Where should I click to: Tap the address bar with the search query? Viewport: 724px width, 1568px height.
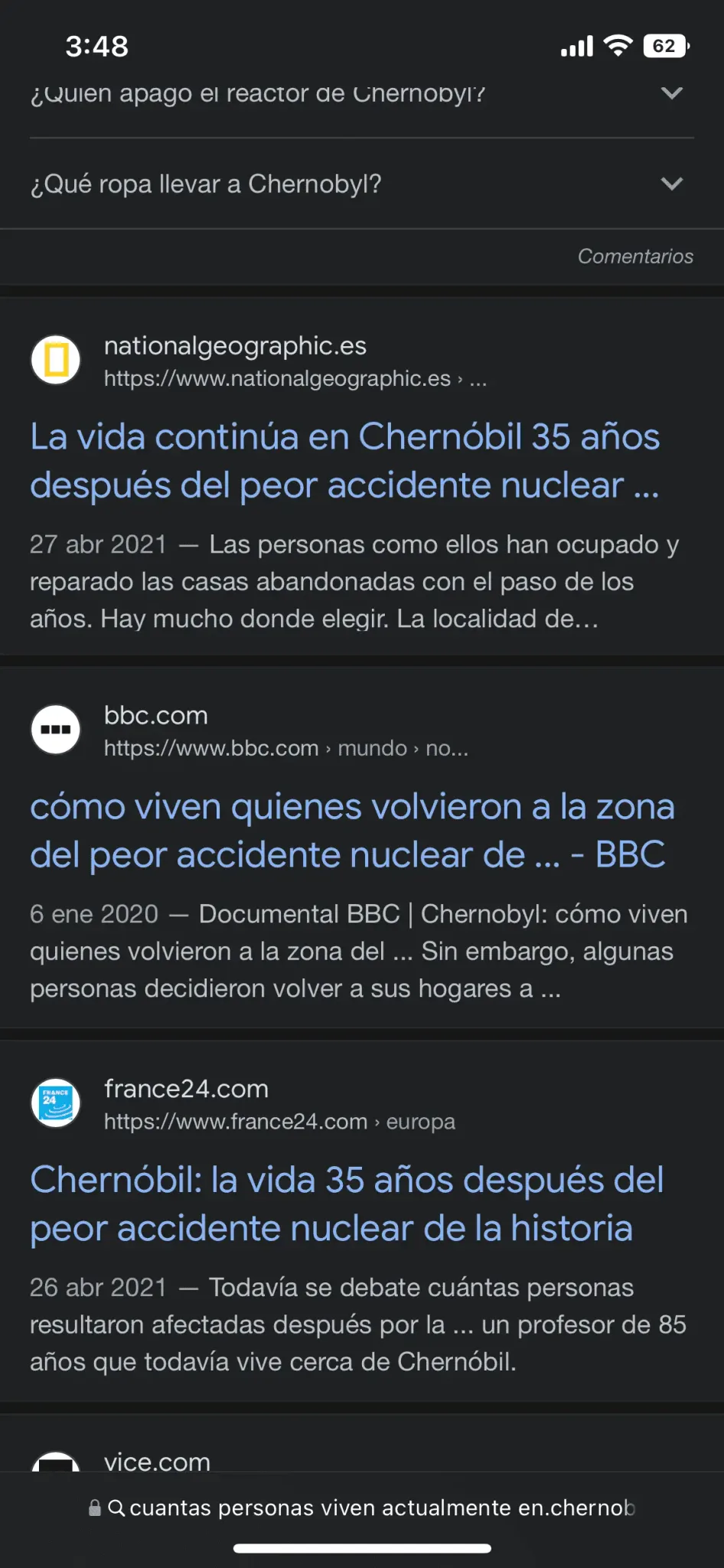coord(362,1508)
